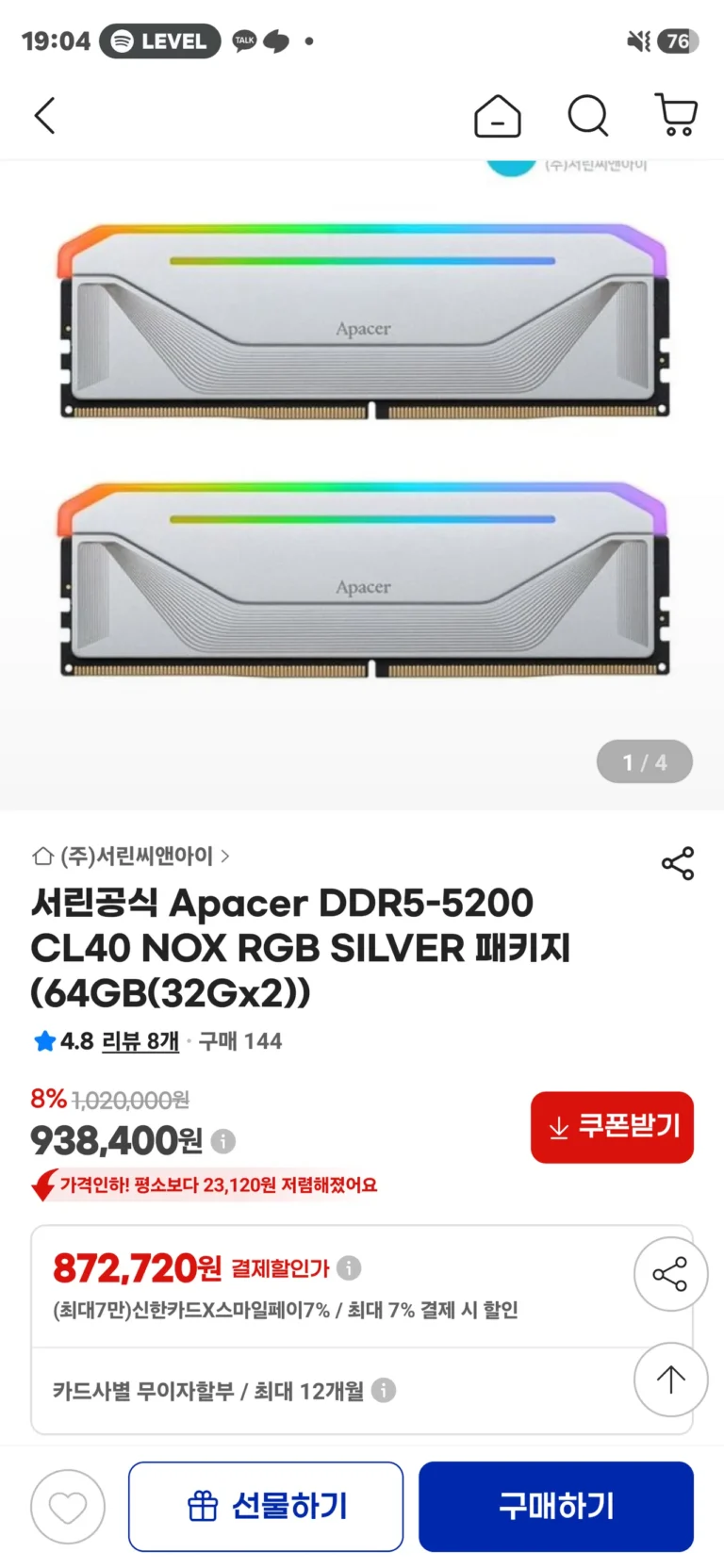Tap 구매하기 to buy now

[x=556, y=1507]
